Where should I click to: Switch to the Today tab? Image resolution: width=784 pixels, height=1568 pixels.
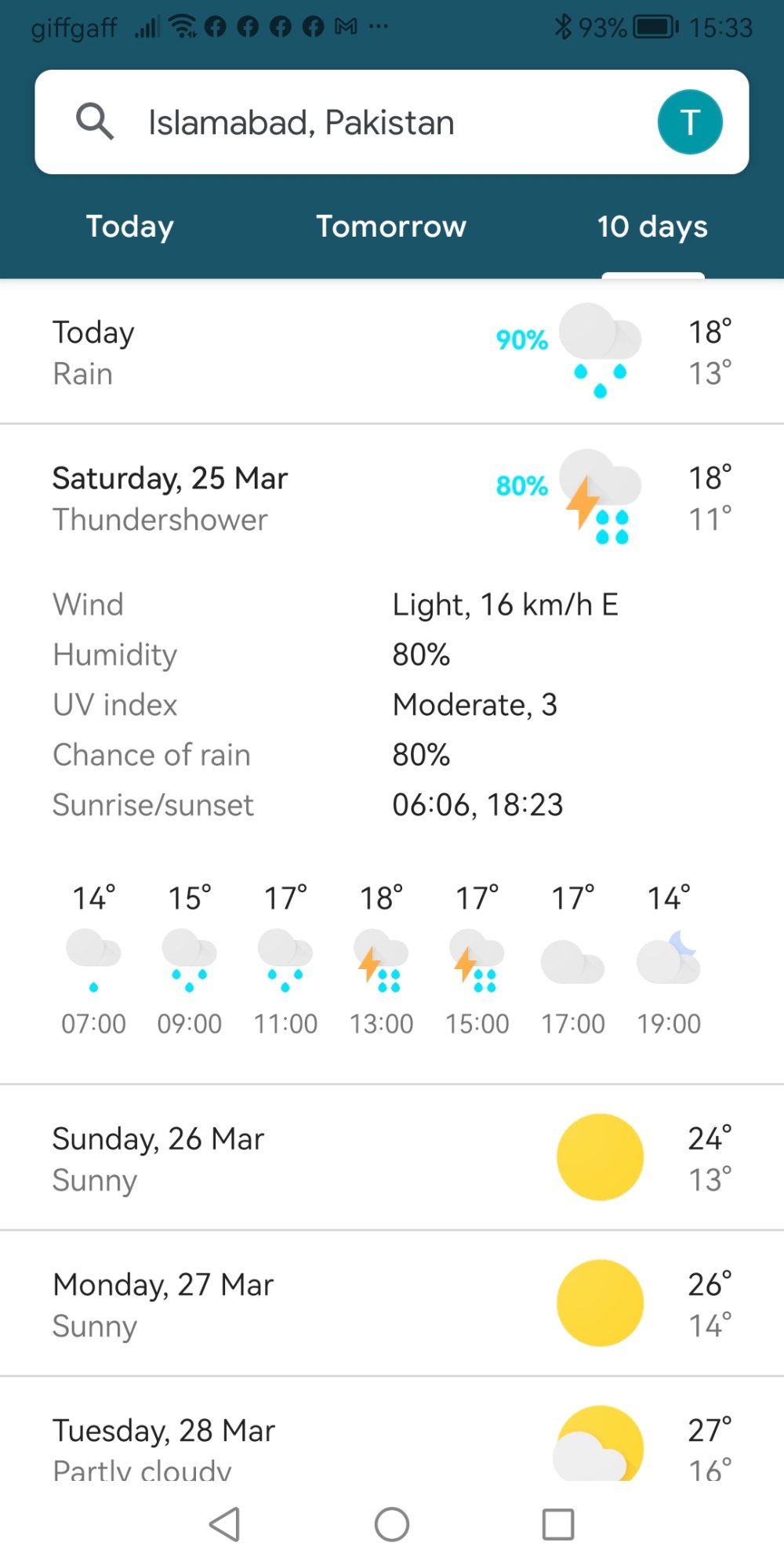pyautogui.click(x=130, y=227)
